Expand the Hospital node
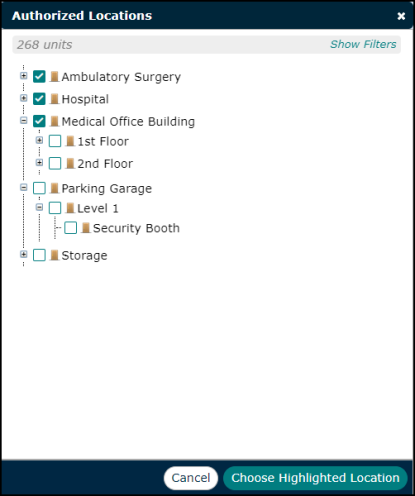The height and width of the screenshot is (496, 415). 24,98
